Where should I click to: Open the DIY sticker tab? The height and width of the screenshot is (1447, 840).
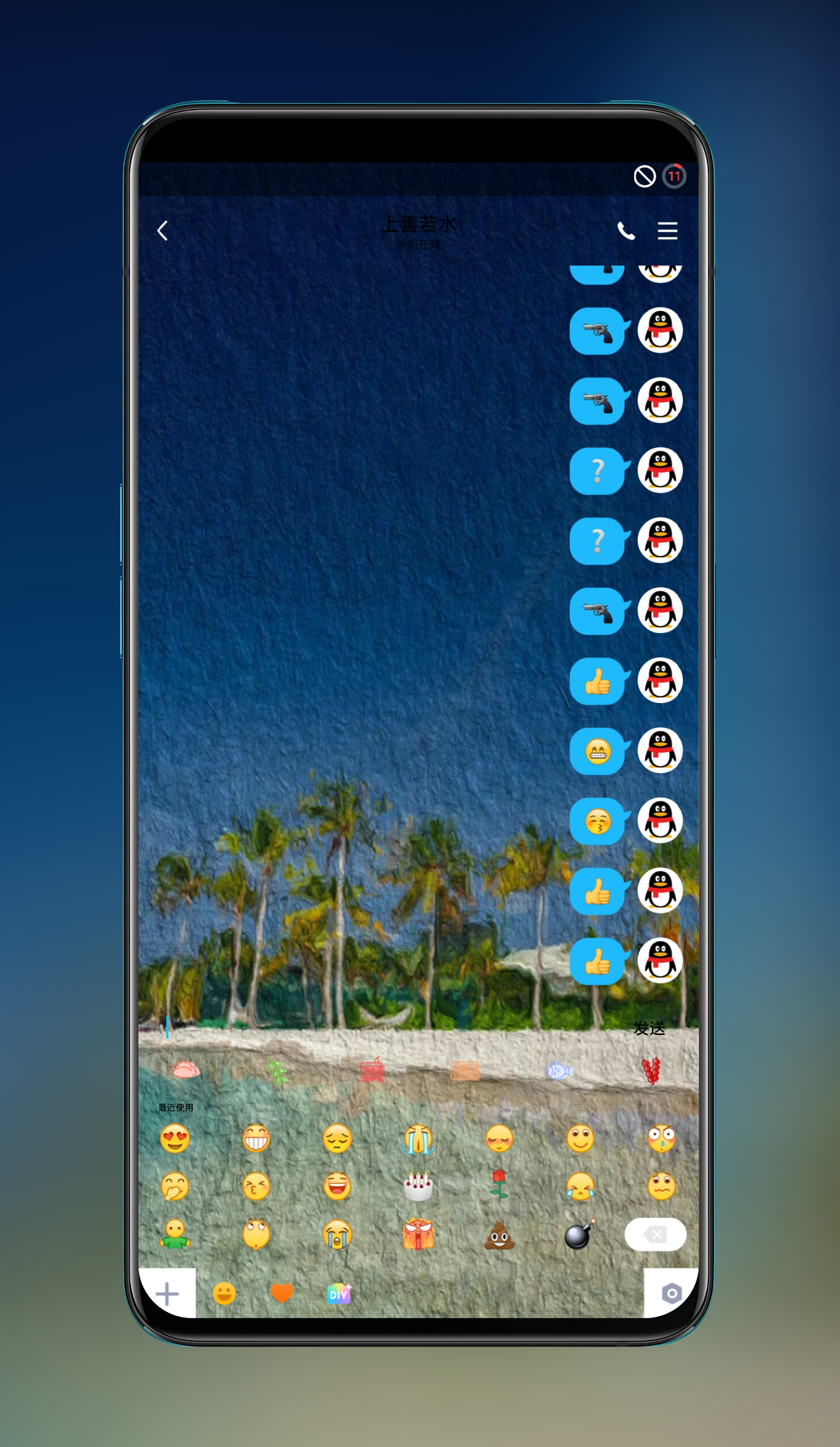pyautogui.click(x=338, y=1294)
